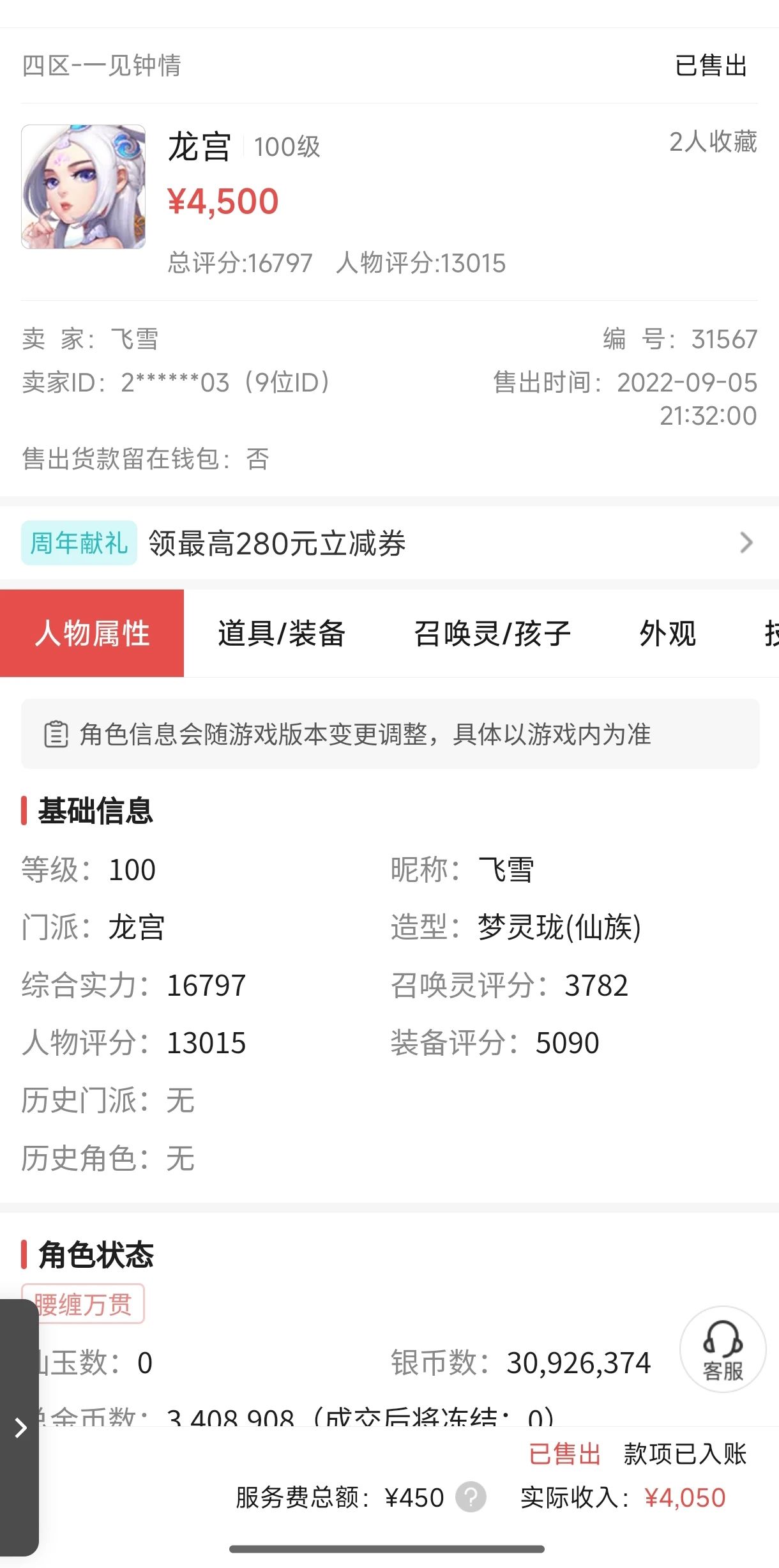Click the 款项已入账 payment received indicator
The width and height of the screenshot is (779, 1568).
684,1454
